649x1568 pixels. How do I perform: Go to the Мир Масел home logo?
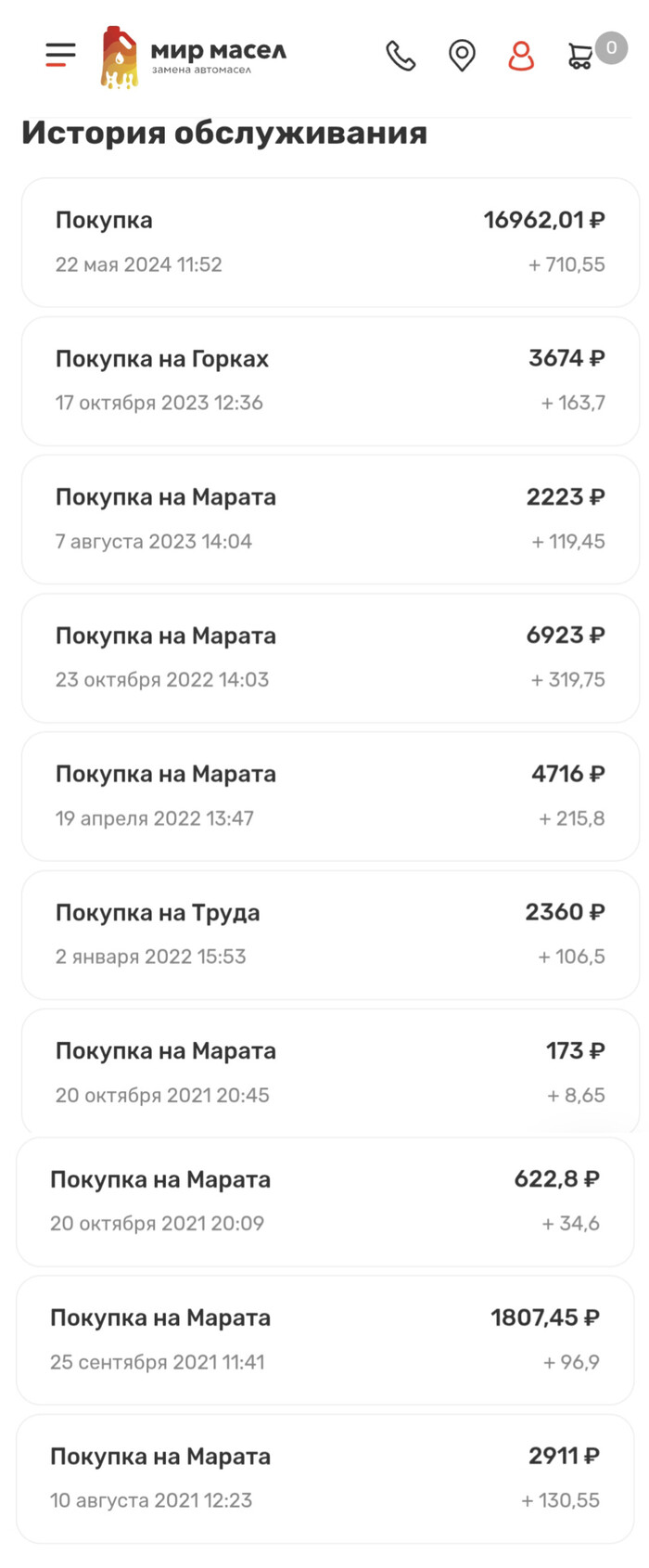point(195,57)
